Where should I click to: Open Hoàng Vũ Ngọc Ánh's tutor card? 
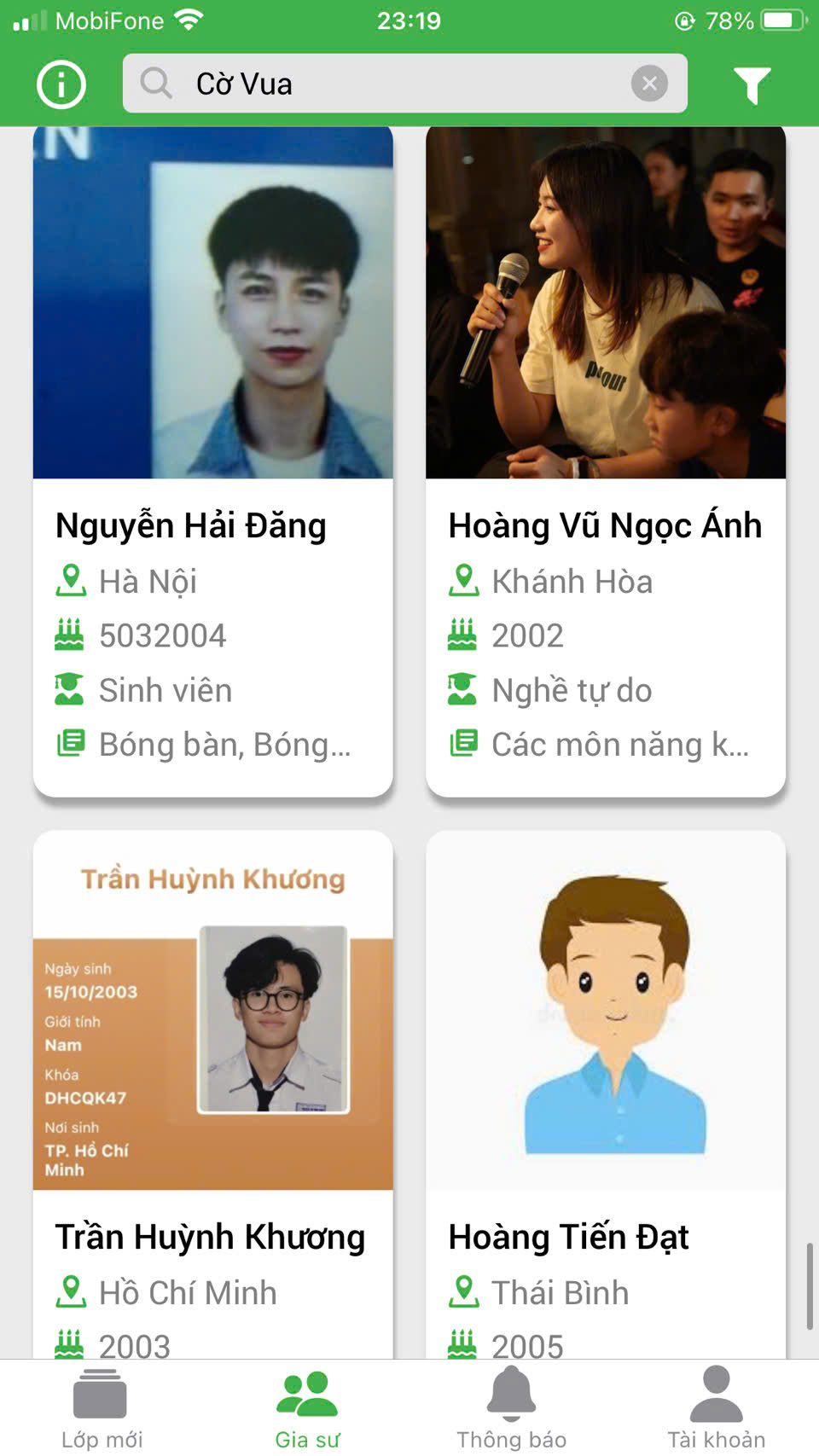click(605, 461)
